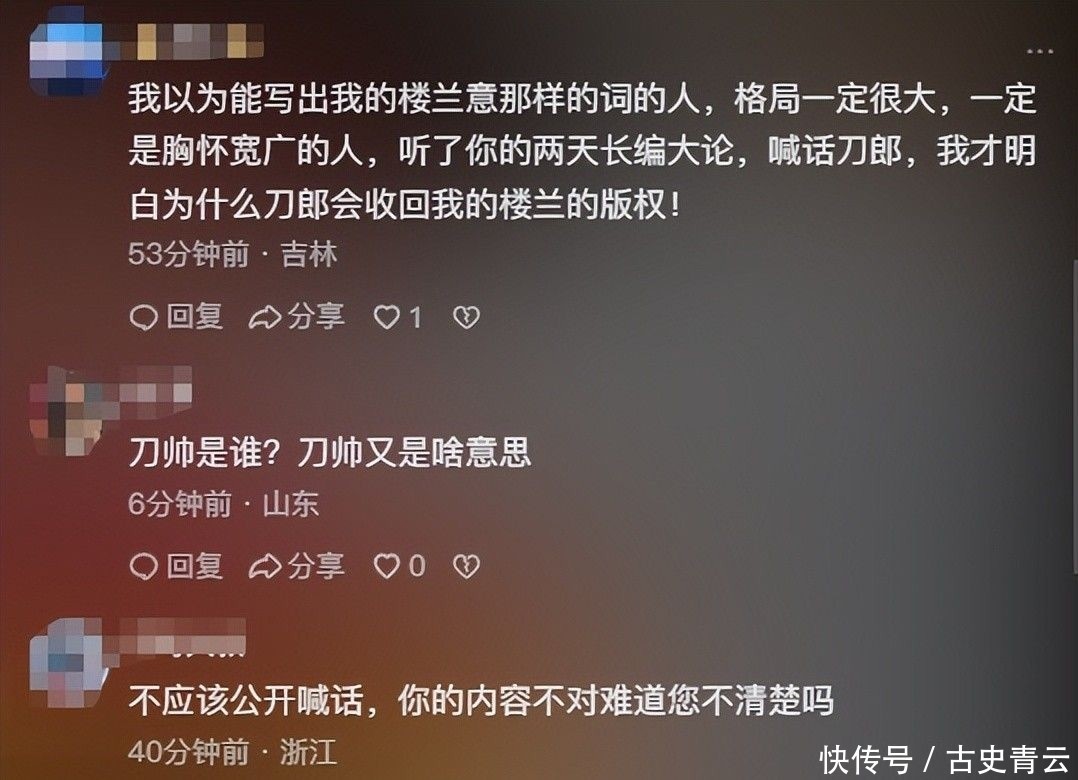Dislike the 6分钟前 comment from 山东
Image resolution: width=1078 pixels, height=780 pixels.
pyautogui.click(x=466, y=567)
